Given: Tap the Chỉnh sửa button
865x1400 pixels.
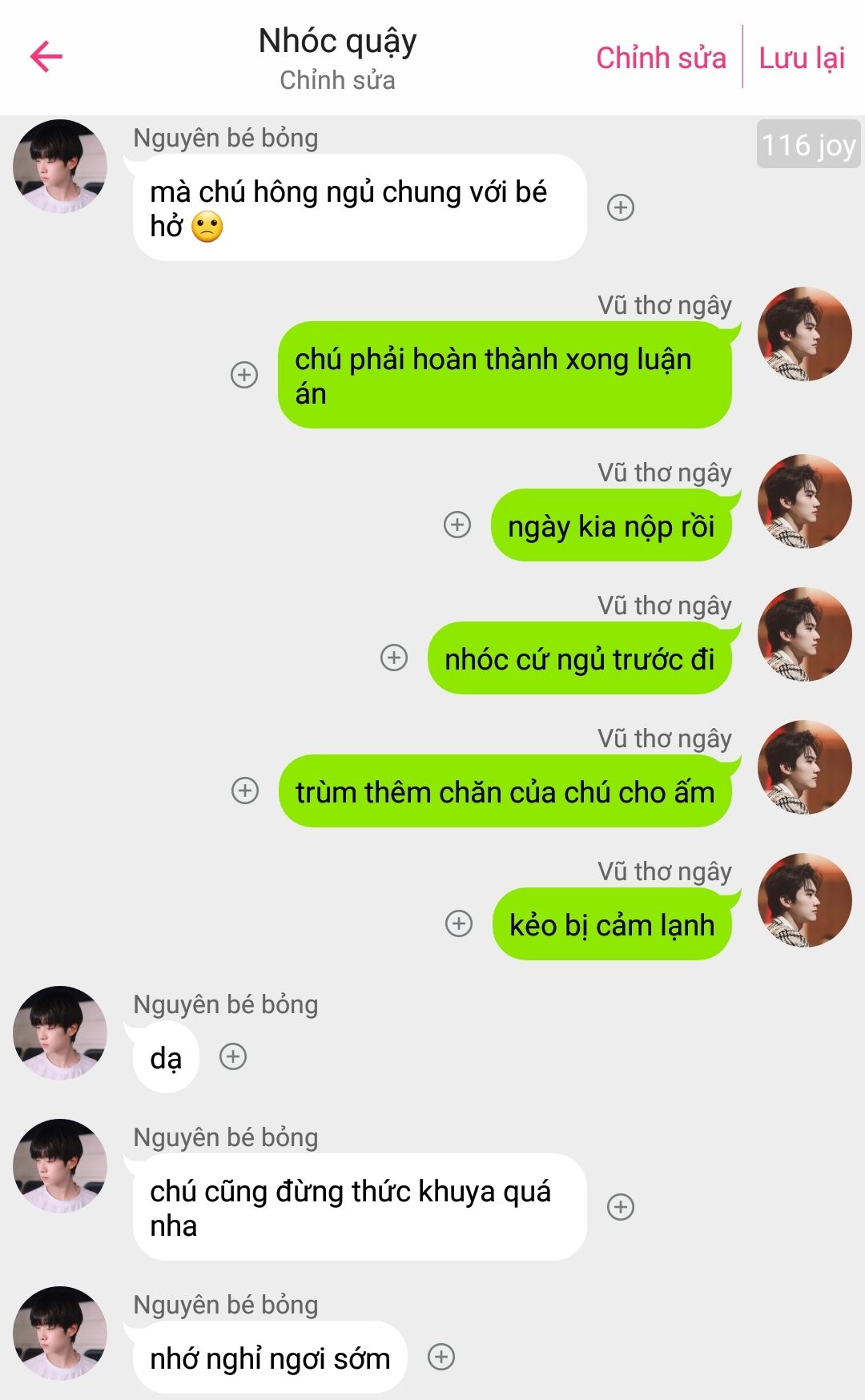Looking at the screenshot, I should [661, 58].
